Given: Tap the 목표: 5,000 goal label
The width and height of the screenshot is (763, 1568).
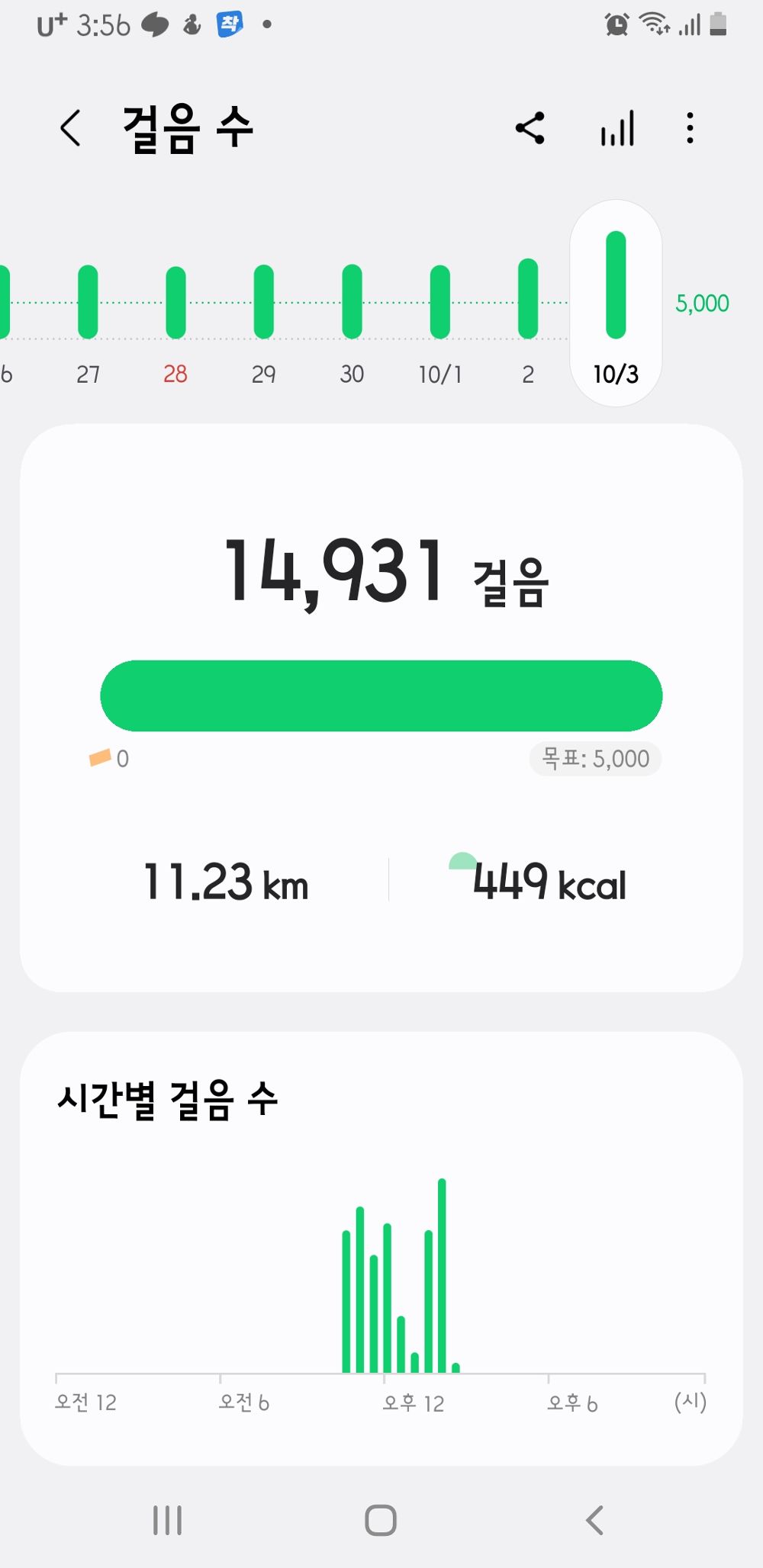Looking at the screenshot, I should click(x=594, y=758).
